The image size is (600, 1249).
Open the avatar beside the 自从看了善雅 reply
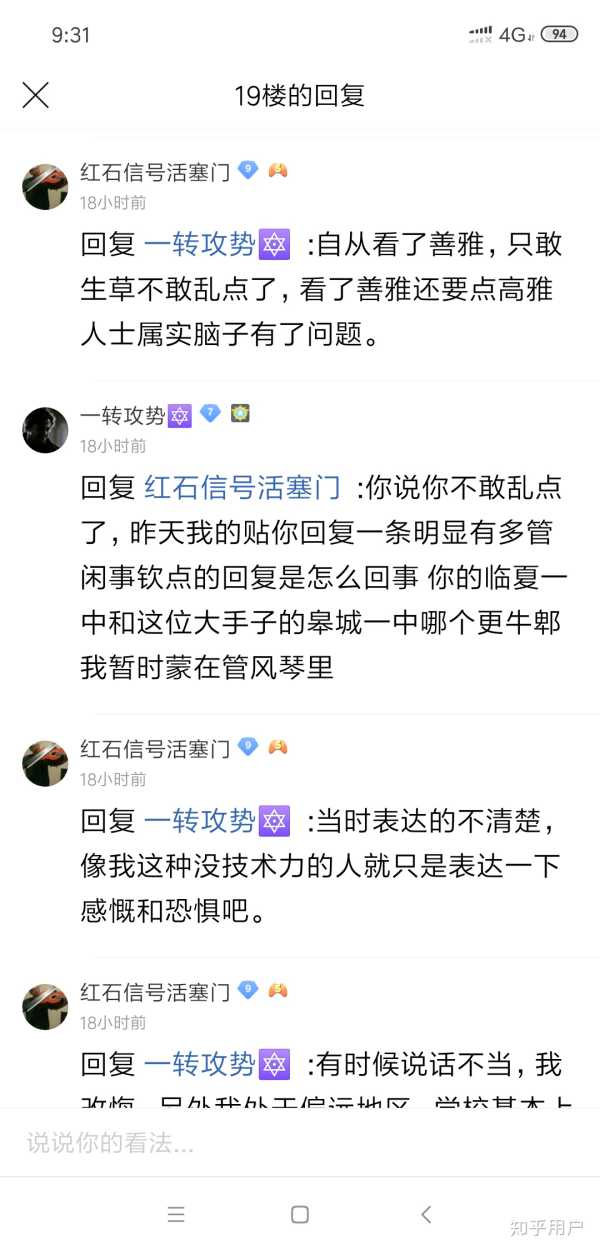point(45,186)
